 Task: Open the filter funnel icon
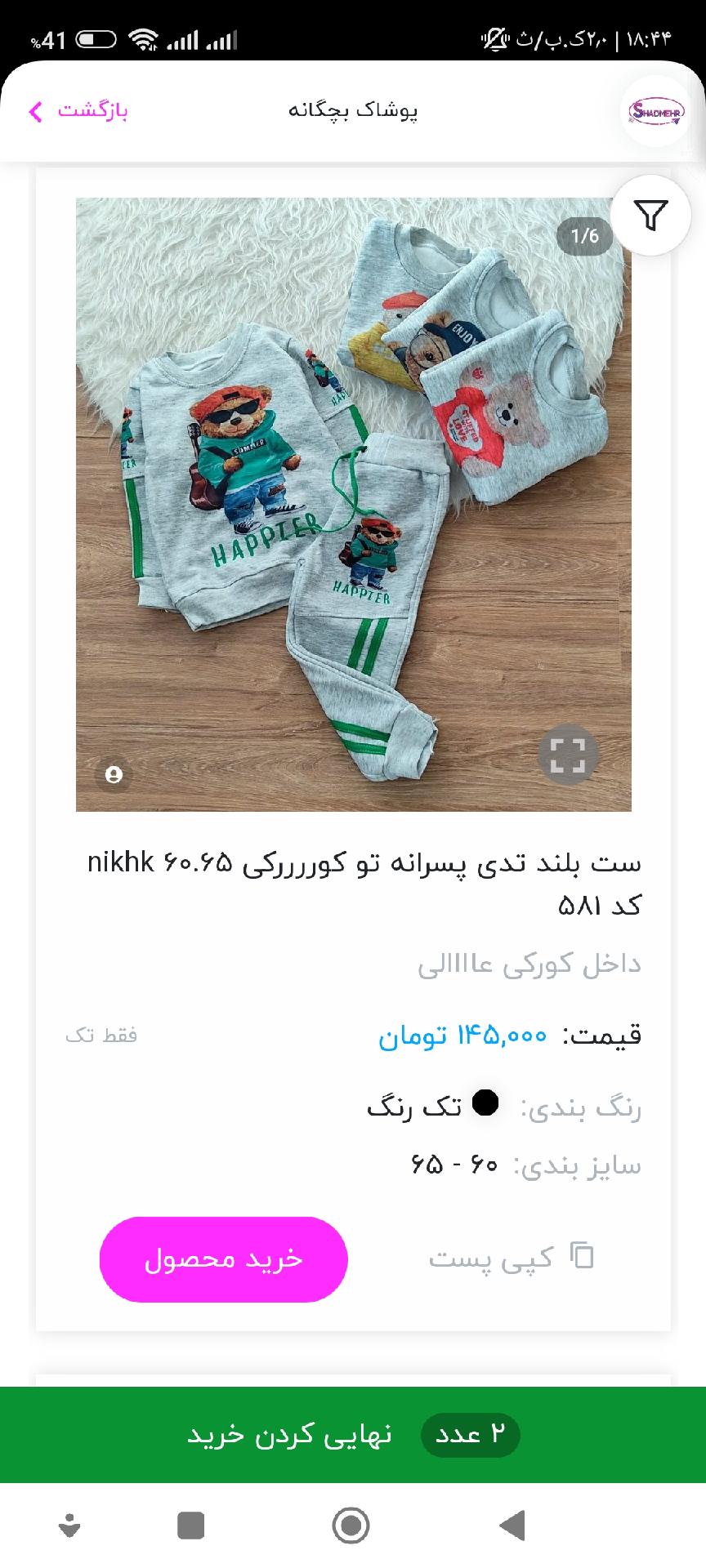coord(650,216)
